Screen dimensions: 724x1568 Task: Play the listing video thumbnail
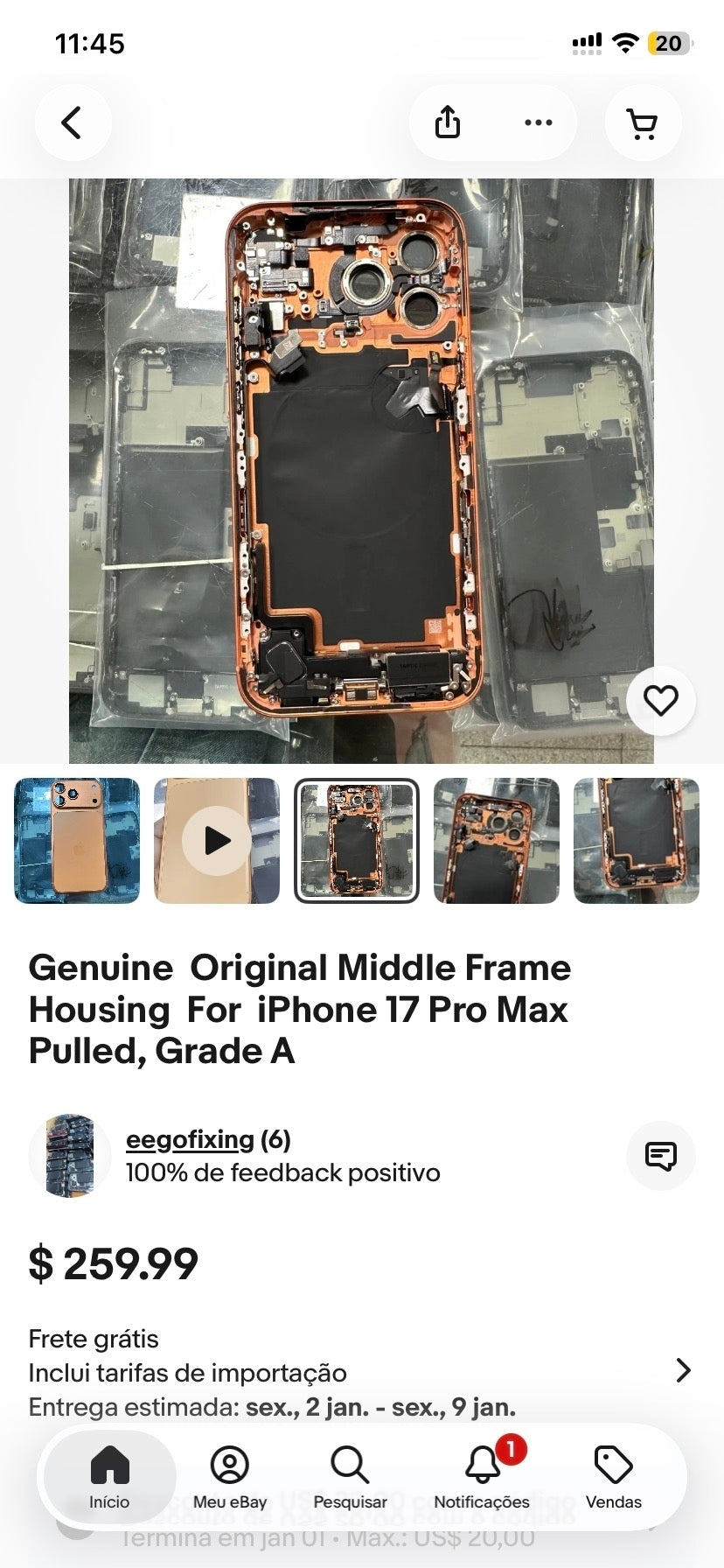point(216,840)
